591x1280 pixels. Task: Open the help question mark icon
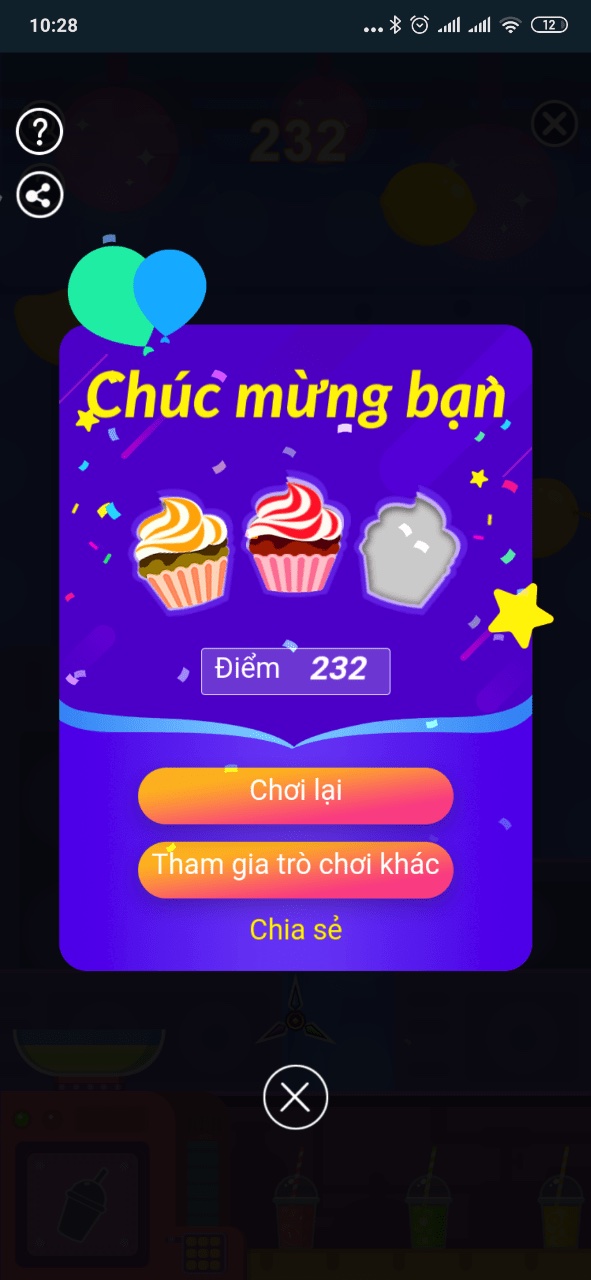[40, 131]
